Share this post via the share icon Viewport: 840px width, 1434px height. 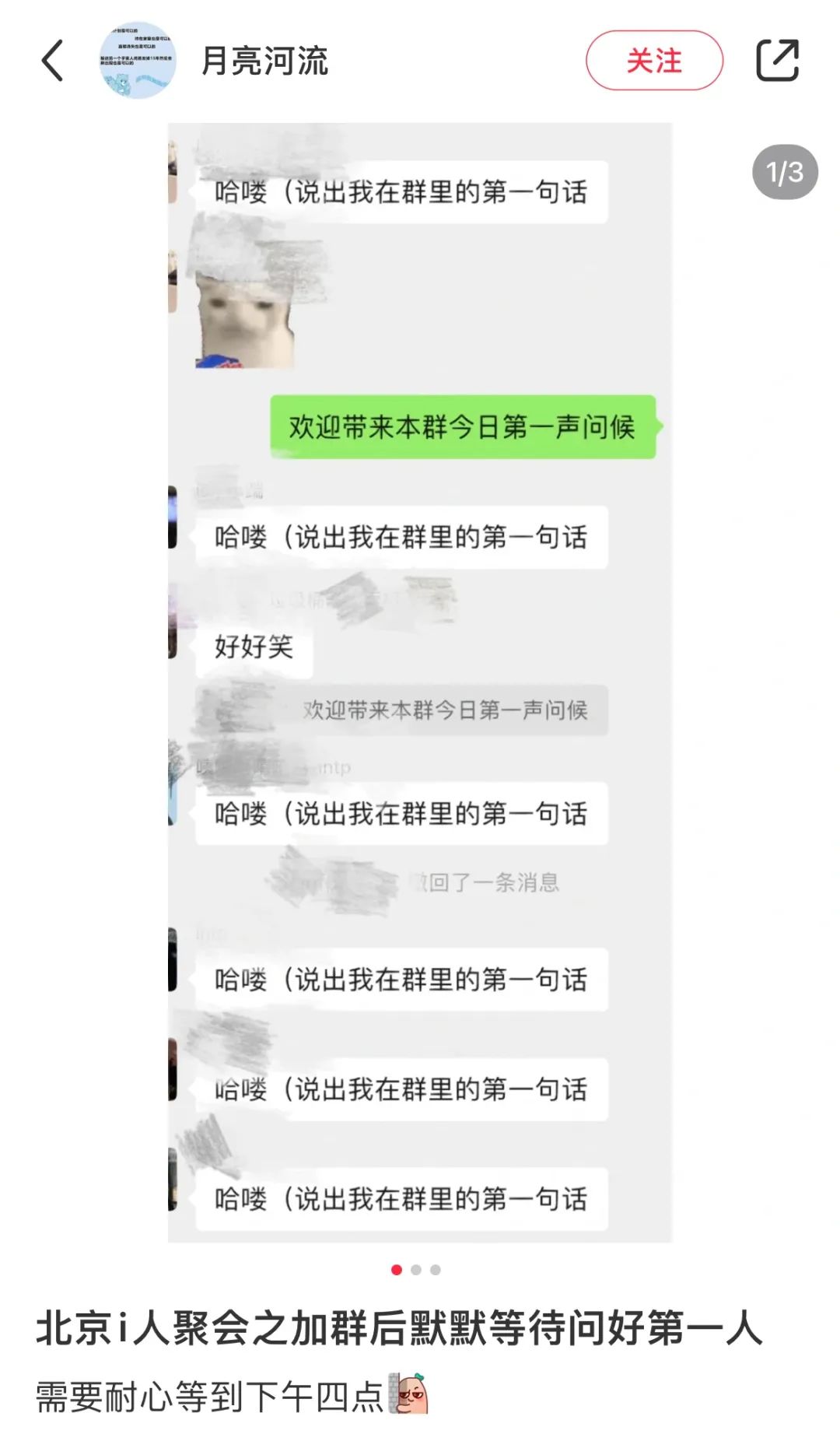pos(777,61)
